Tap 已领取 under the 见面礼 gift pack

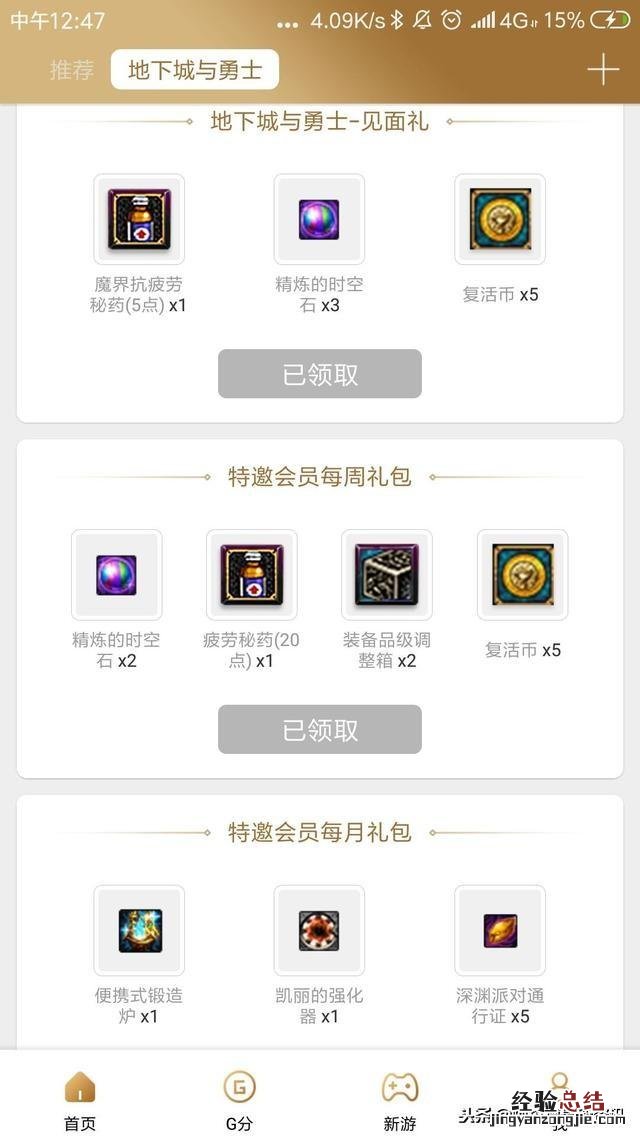(320, 374)
